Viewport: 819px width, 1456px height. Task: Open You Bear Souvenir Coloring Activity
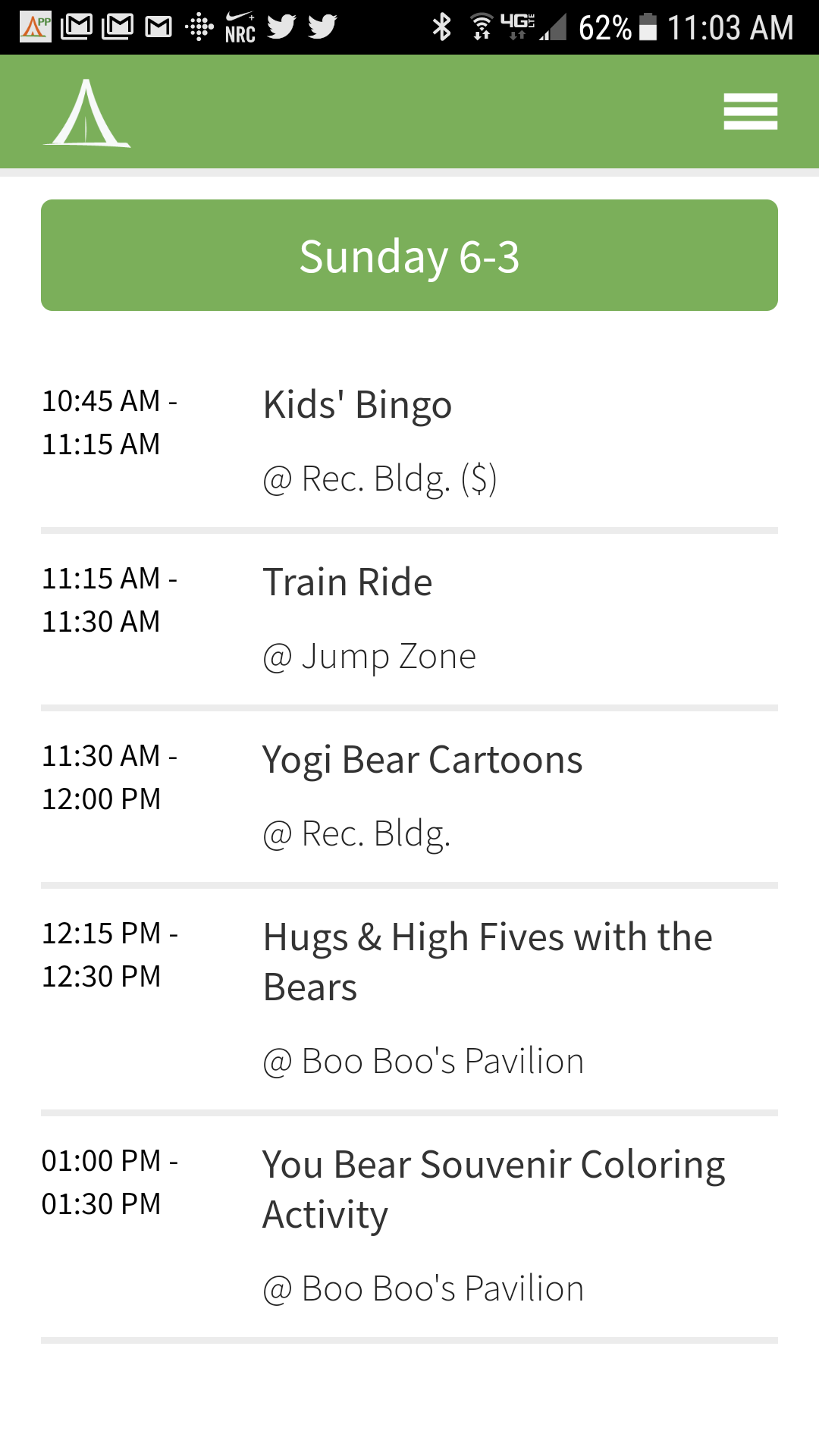click(x=409, y=1226)
